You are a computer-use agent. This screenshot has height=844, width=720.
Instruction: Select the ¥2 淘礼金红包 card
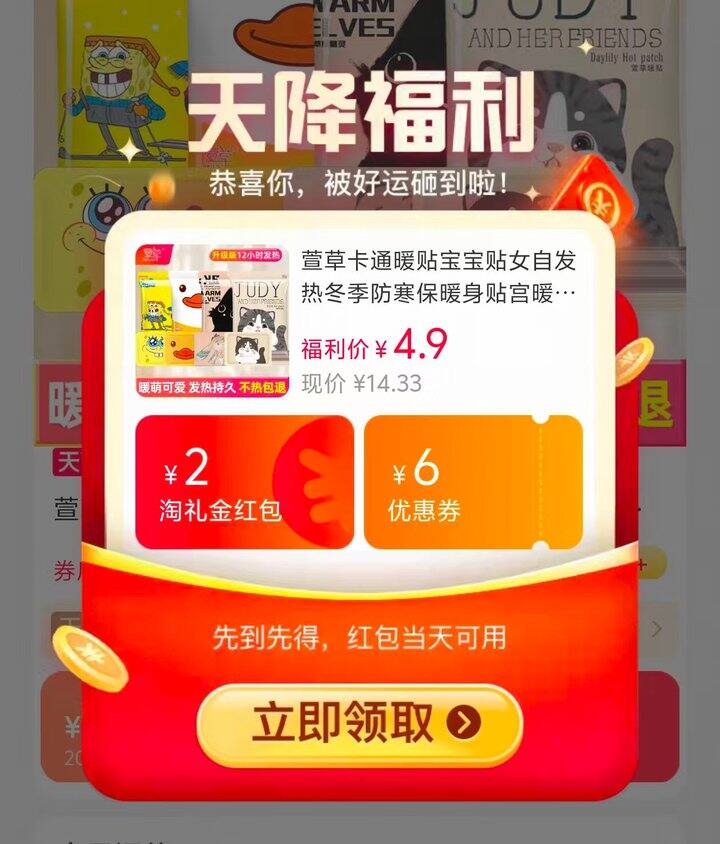(244, 482)
